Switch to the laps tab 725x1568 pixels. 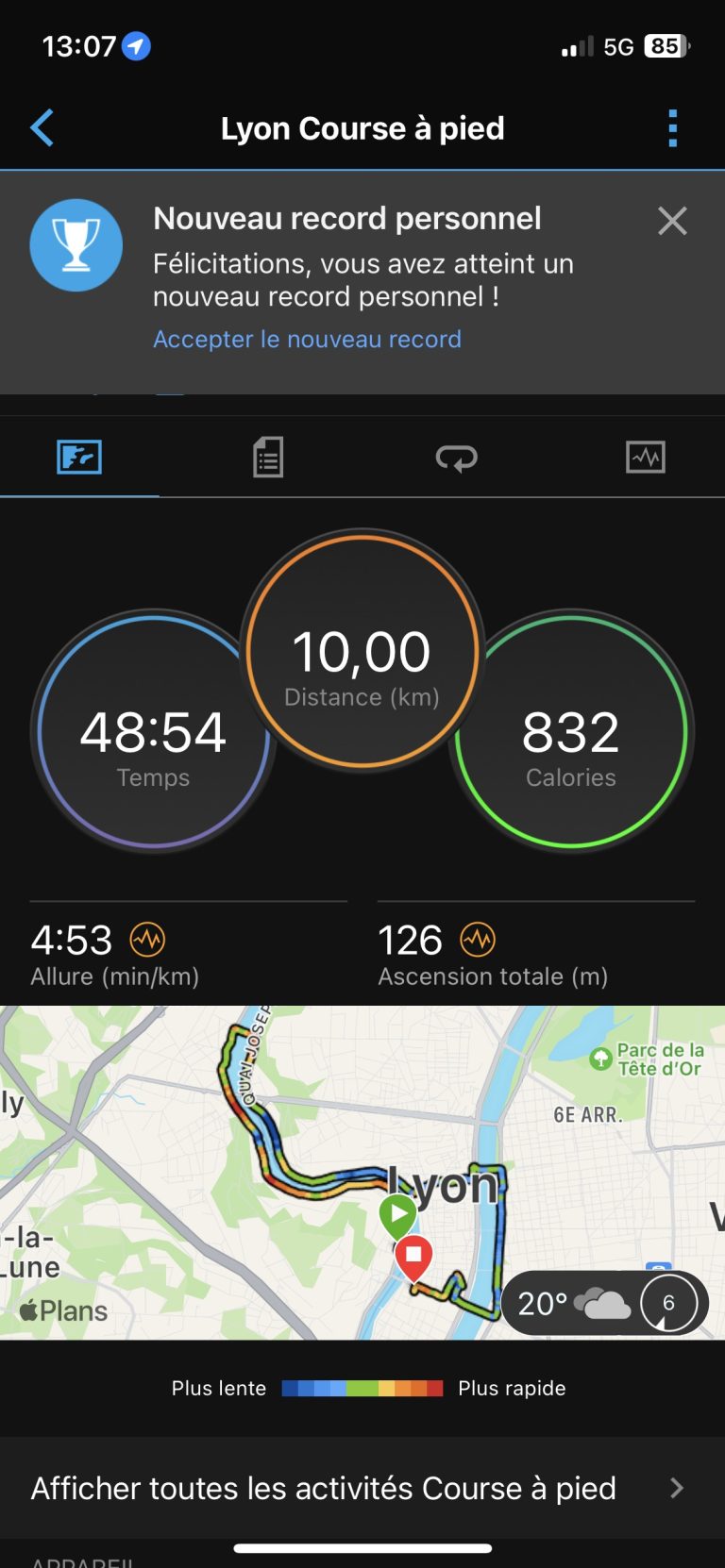(x=456, y=458)
